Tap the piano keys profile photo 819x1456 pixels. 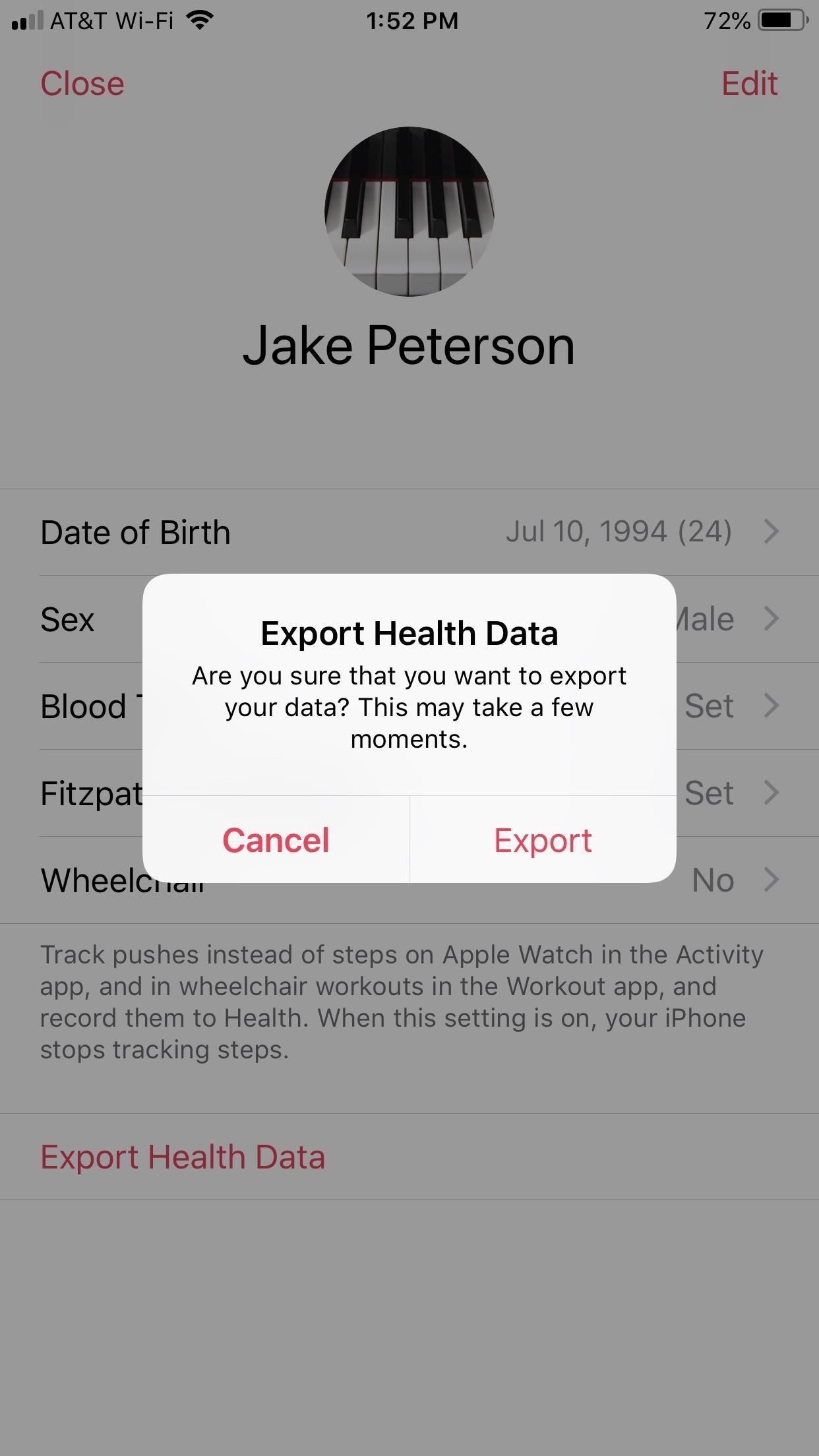pyautogui.click(x=409, y=210)
